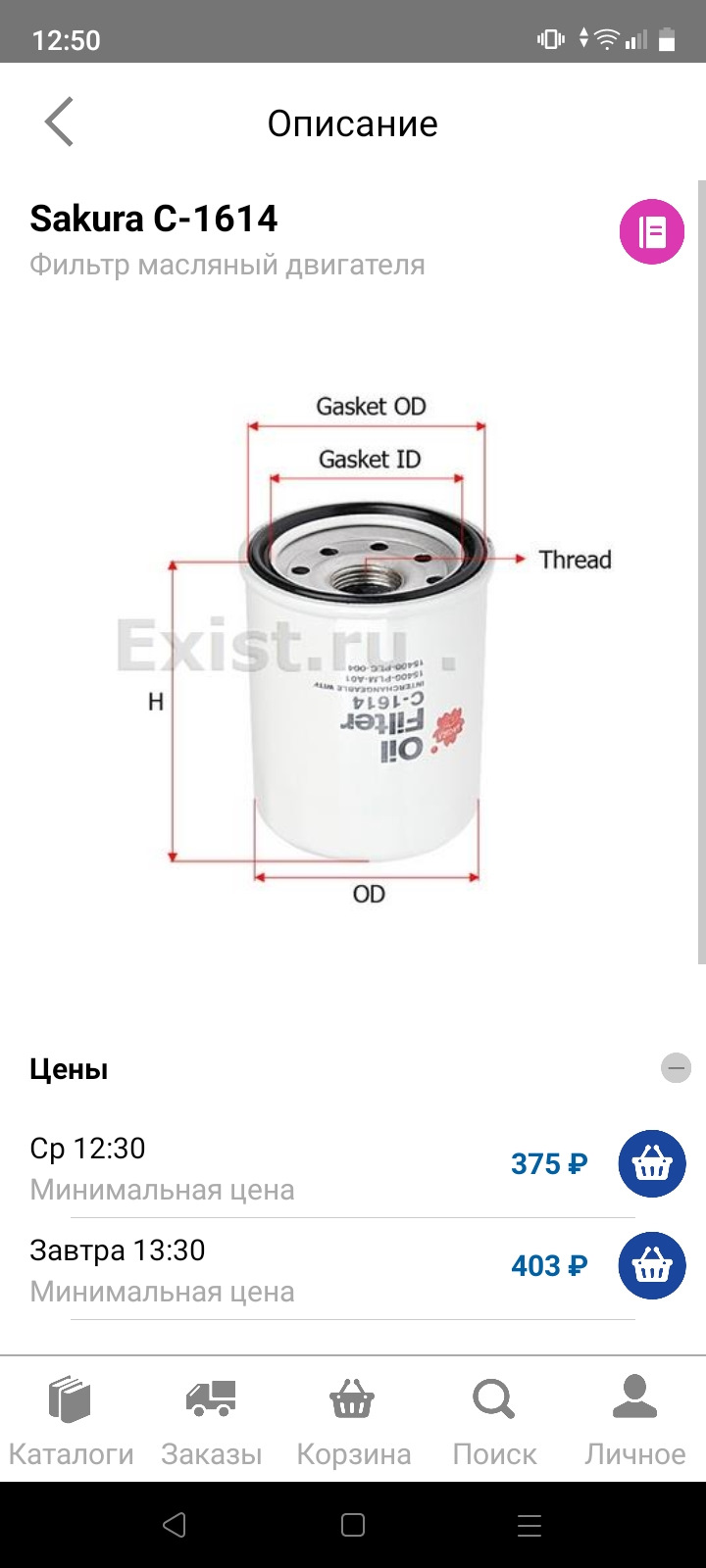This screenshot has width=706, height=1568.
Task: Go to the system home screen
Action: (353, 1525)
